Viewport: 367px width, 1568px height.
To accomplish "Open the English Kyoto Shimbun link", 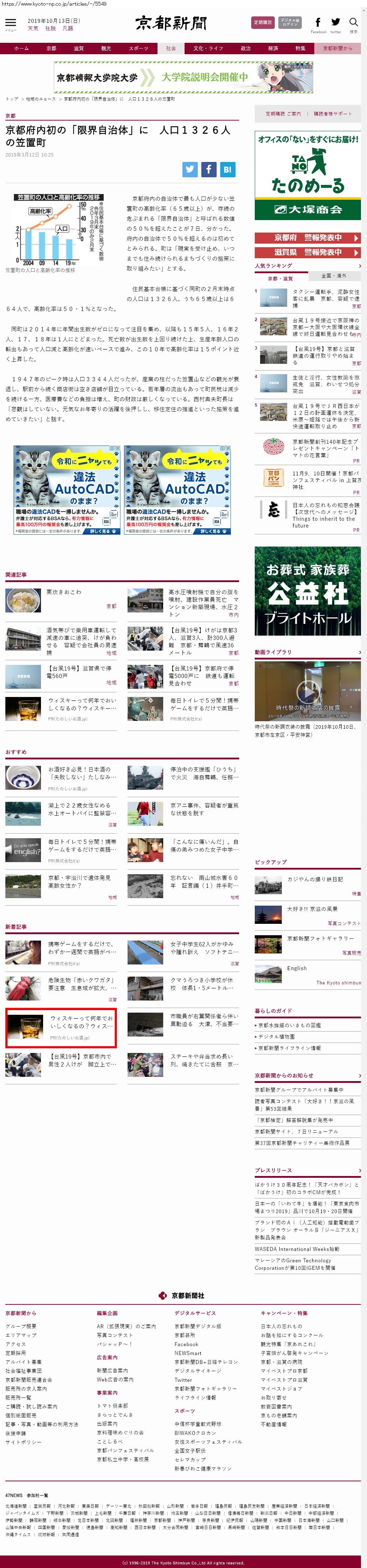I will pos(296,968).
